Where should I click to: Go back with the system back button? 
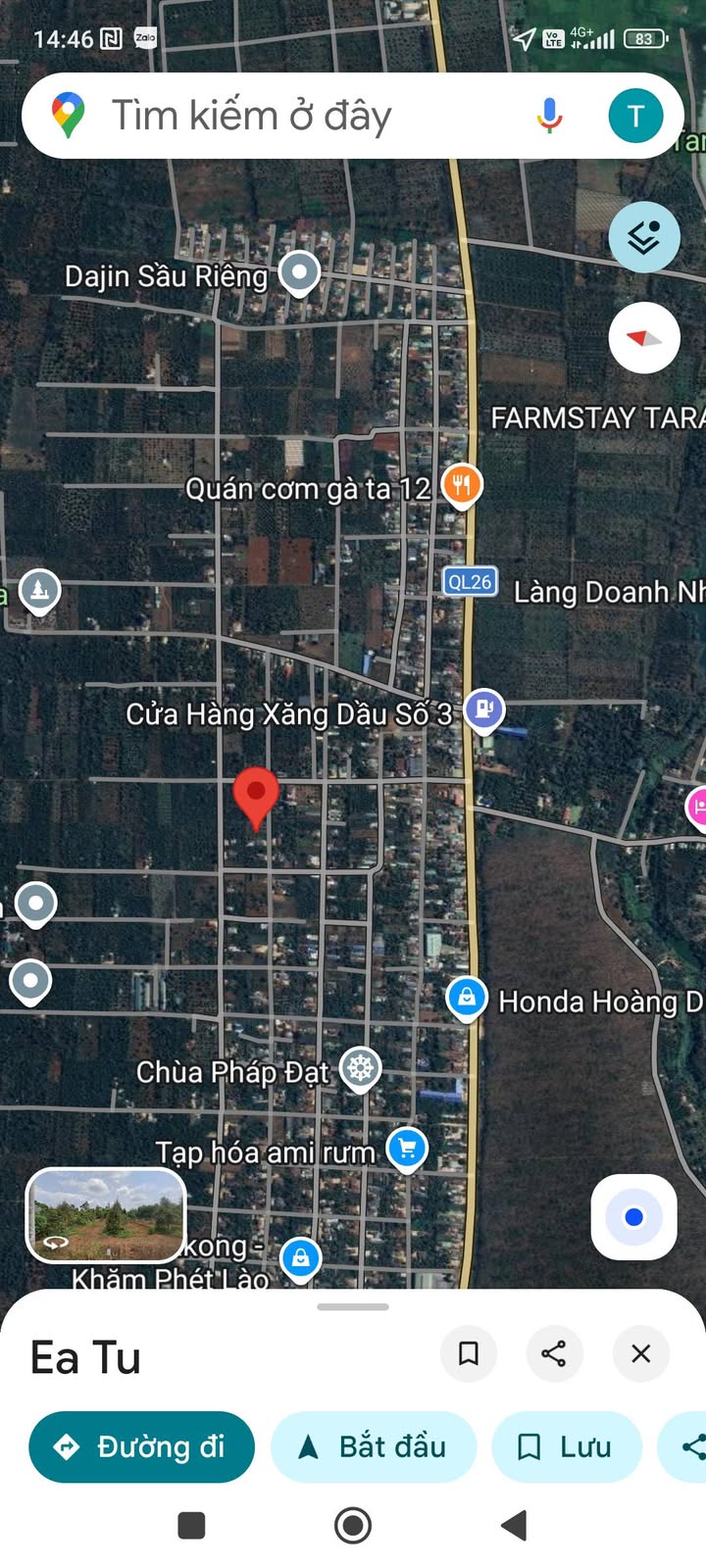click(514, 1525)
